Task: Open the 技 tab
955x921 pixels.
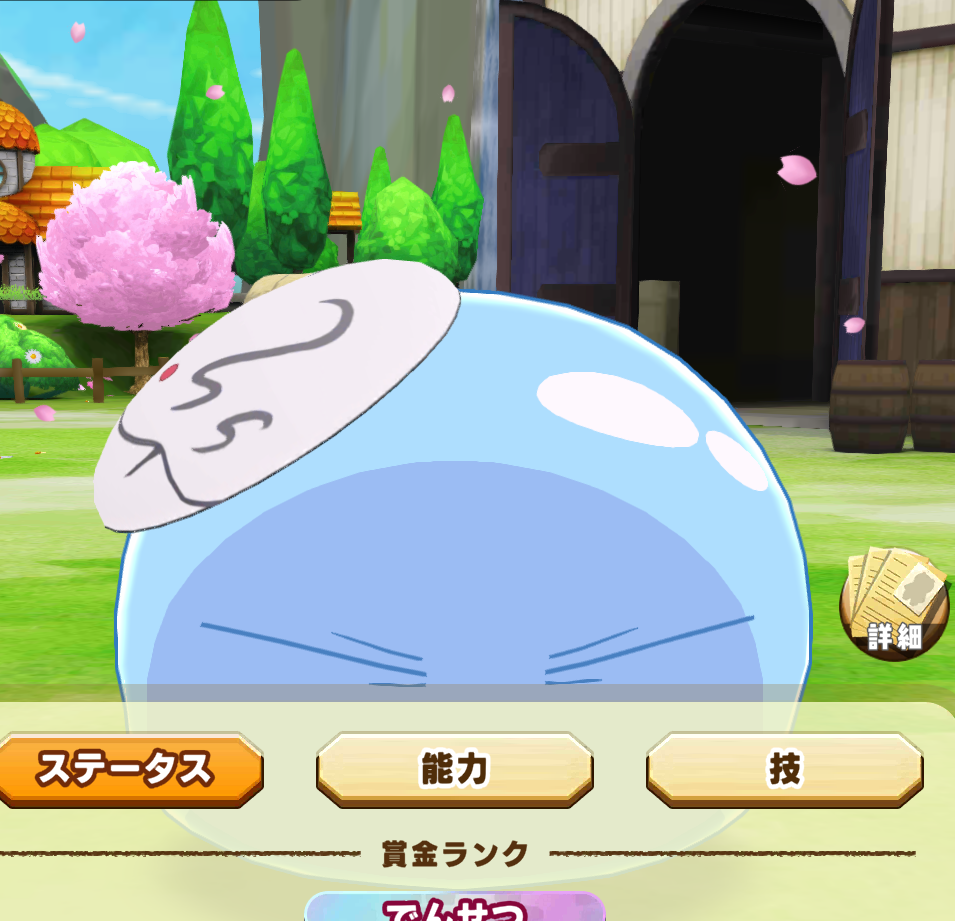Action: pyautogui.click(x=784, y=770)
